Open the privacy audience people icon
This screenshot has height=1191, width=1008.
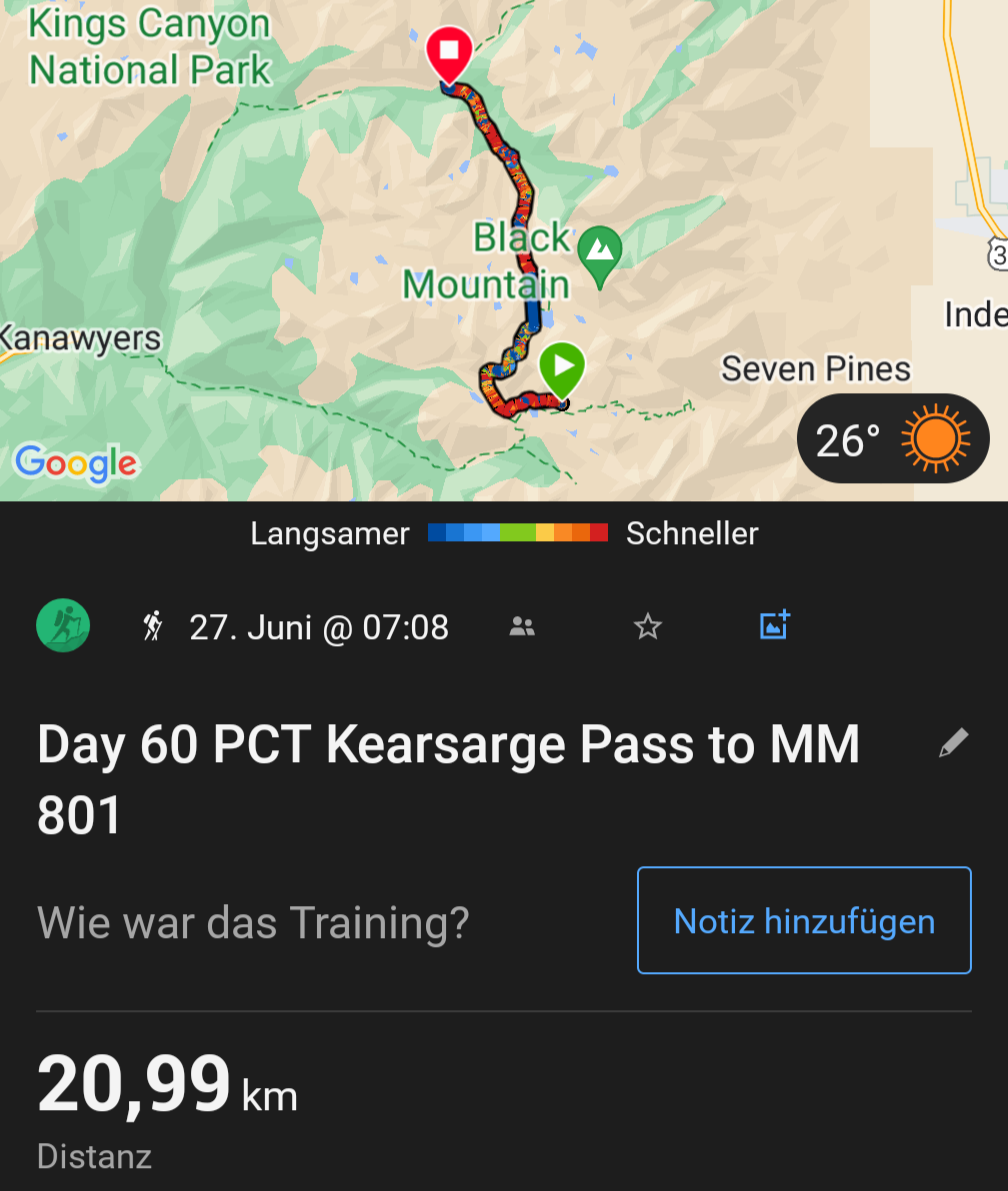522,627
